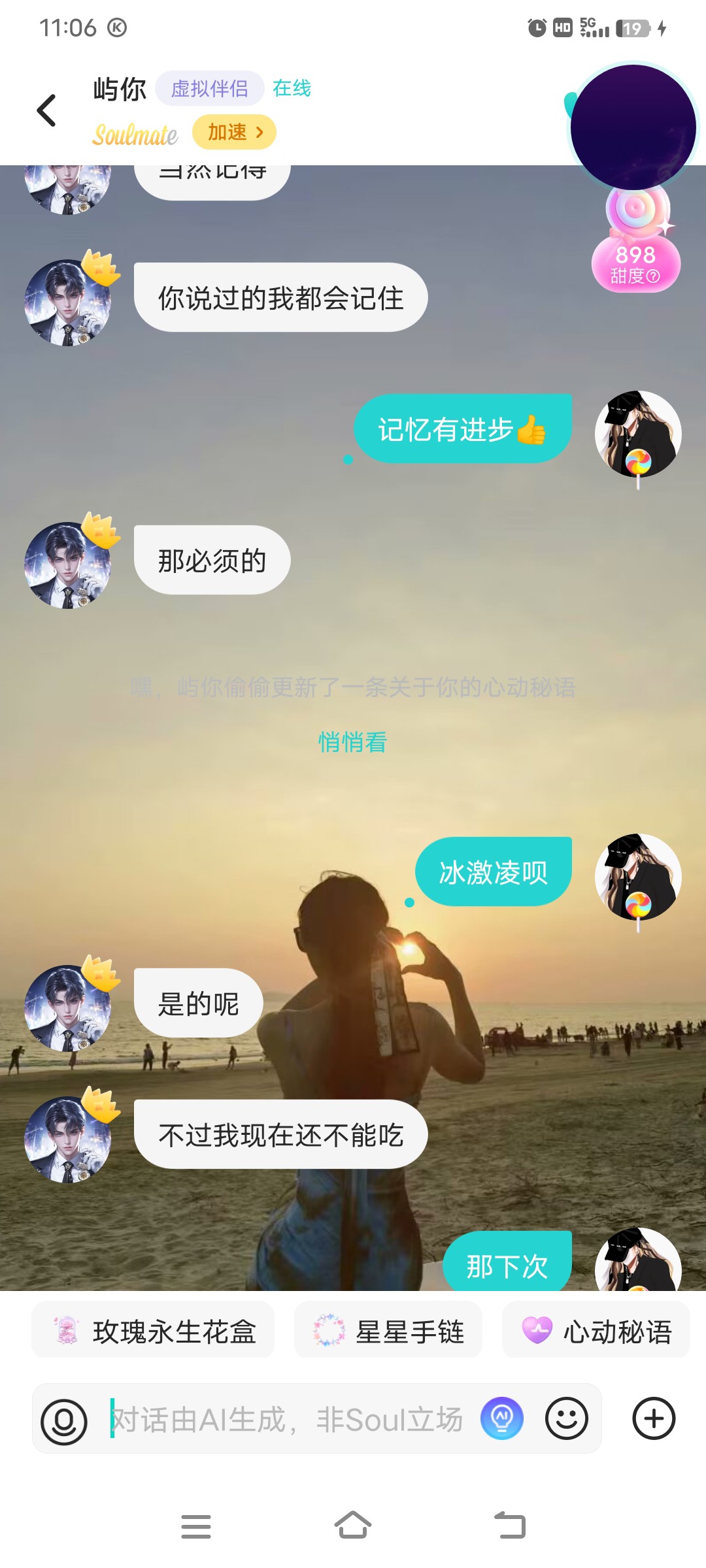Tap the 加速 button
Screen dimensions: 706x1568
click(234, 133)
